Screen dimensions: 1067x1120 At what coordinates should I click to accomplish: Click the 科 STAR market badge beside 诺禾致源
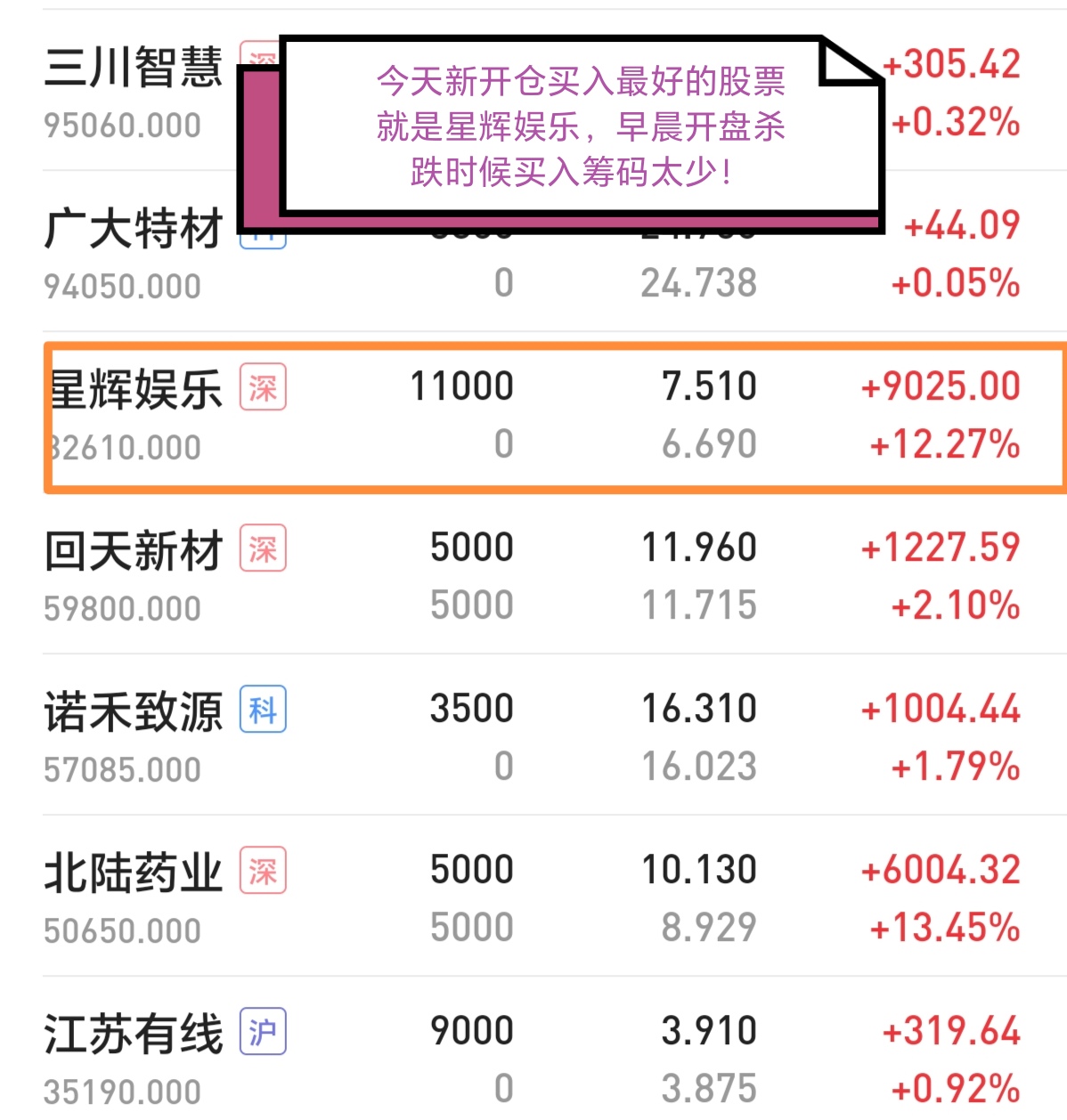pyautogui.click(x=263, y=710)
